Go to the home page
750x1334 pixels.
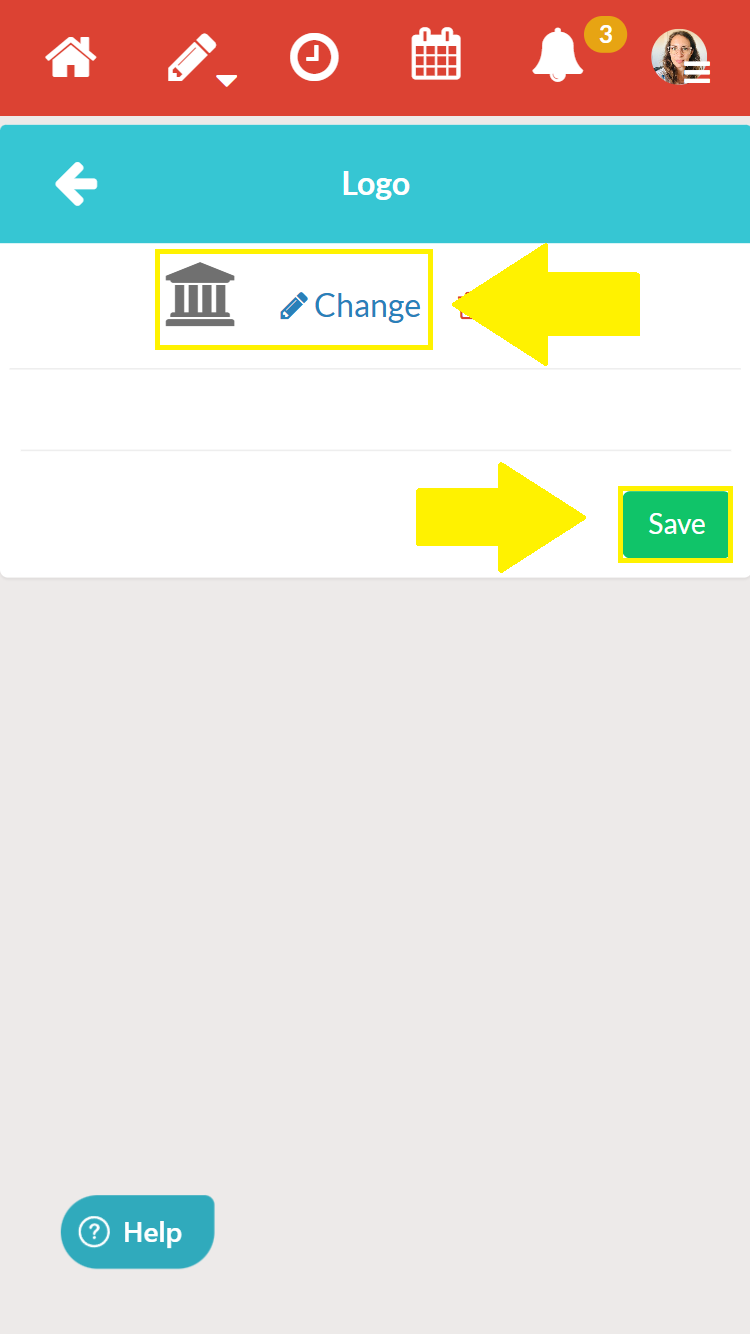[x=71, y=57]
